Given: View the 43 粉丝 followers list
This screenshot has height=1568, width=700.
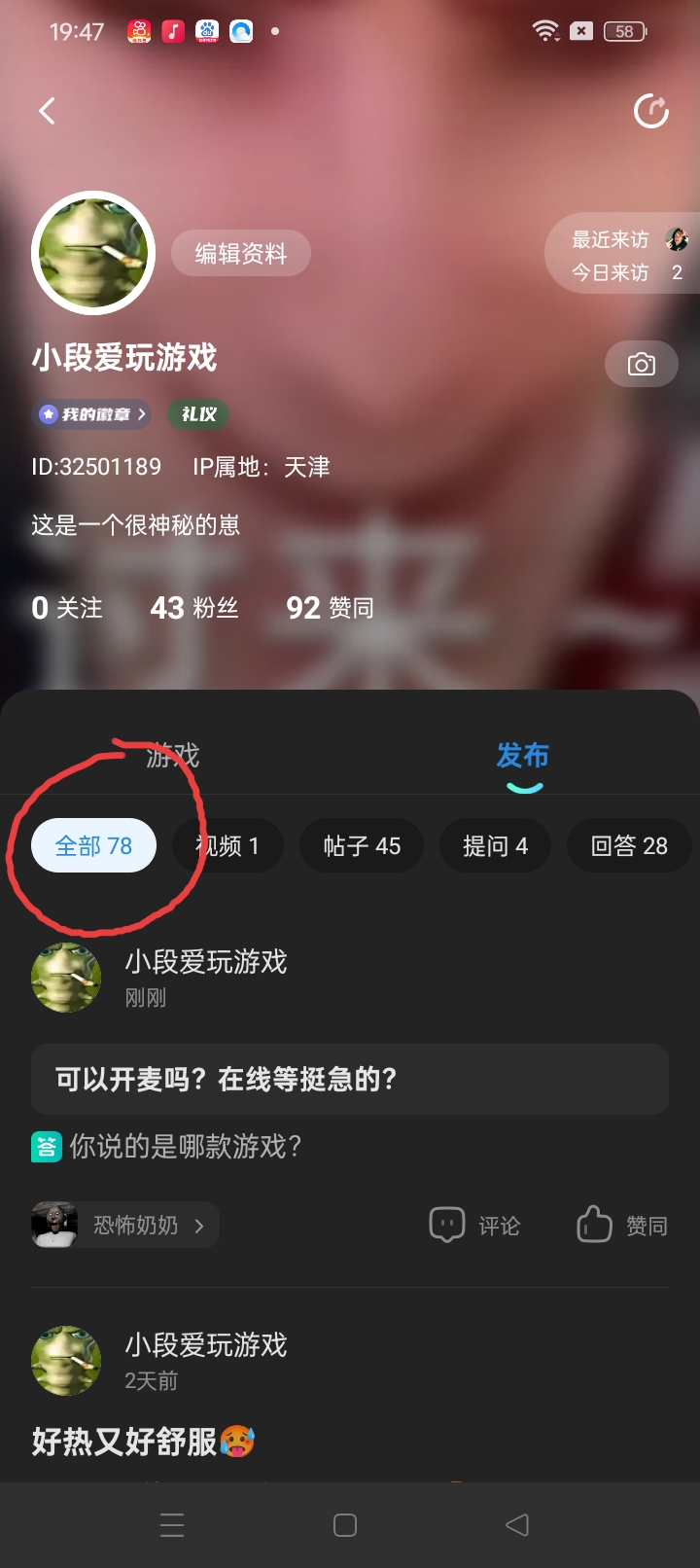Looking at the screenshot, I should [193, 608].
